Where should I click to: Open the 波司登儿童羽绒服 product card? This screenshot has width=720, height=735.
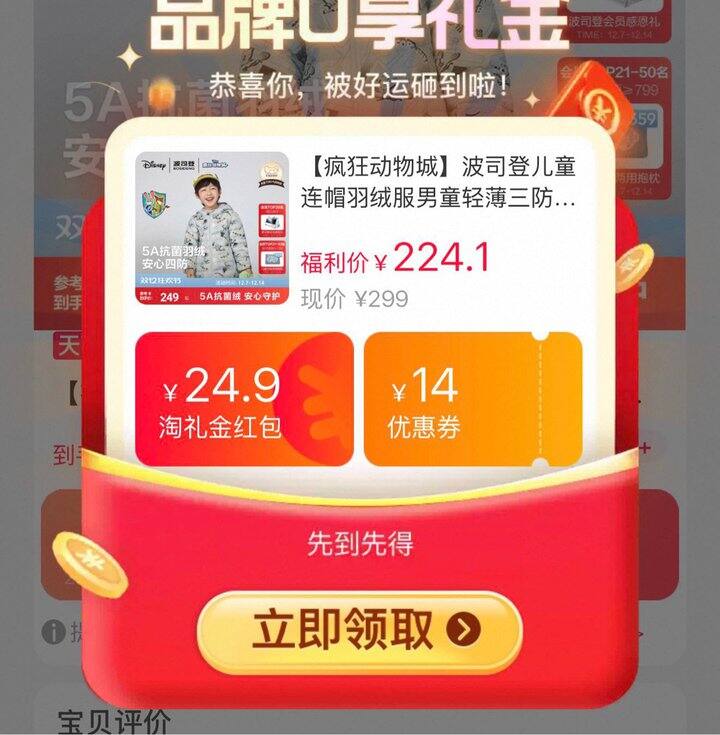pos(358,229)
